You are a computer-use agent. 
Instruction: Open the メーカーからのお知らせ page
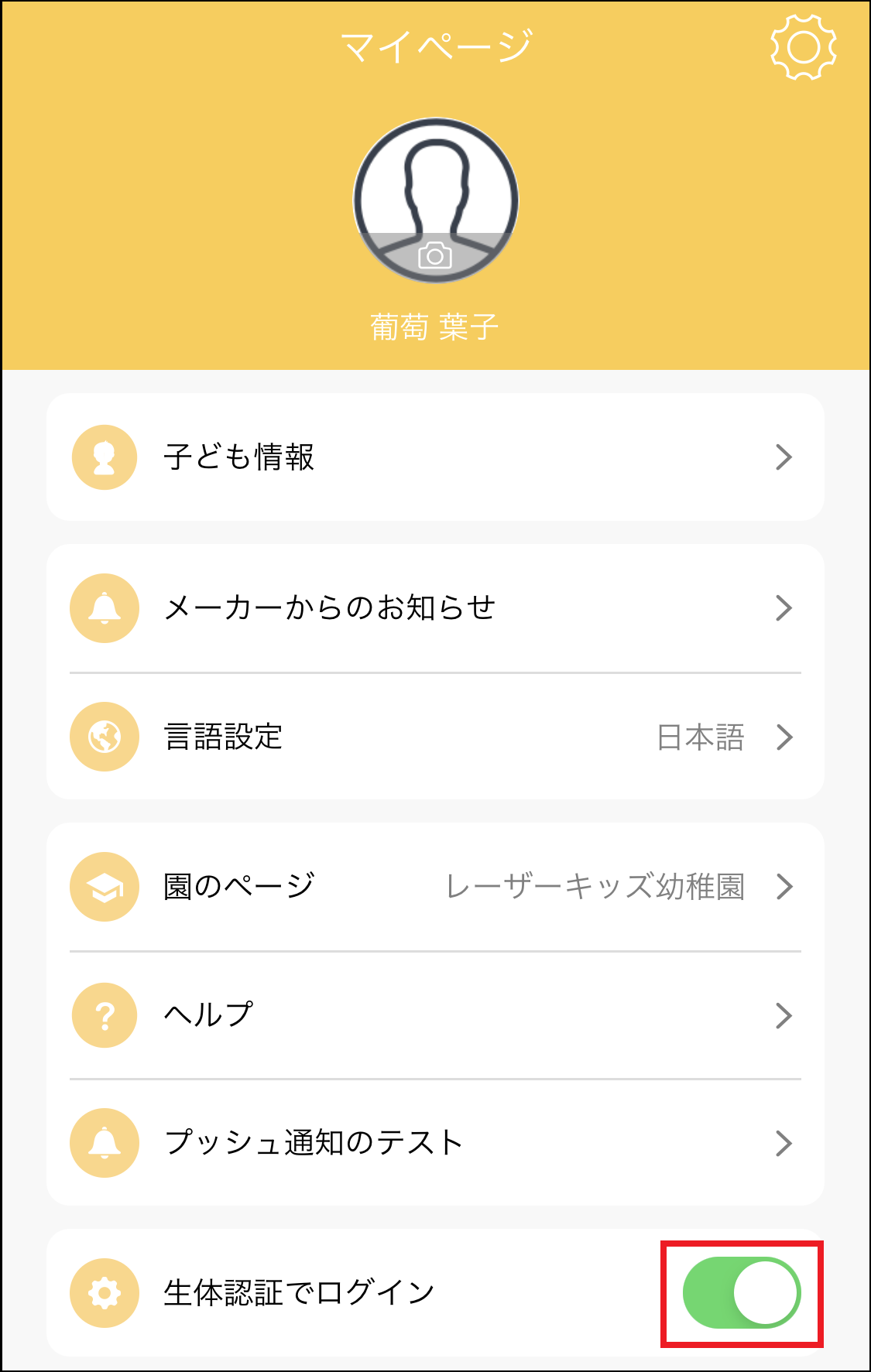(x=333, y=608)
